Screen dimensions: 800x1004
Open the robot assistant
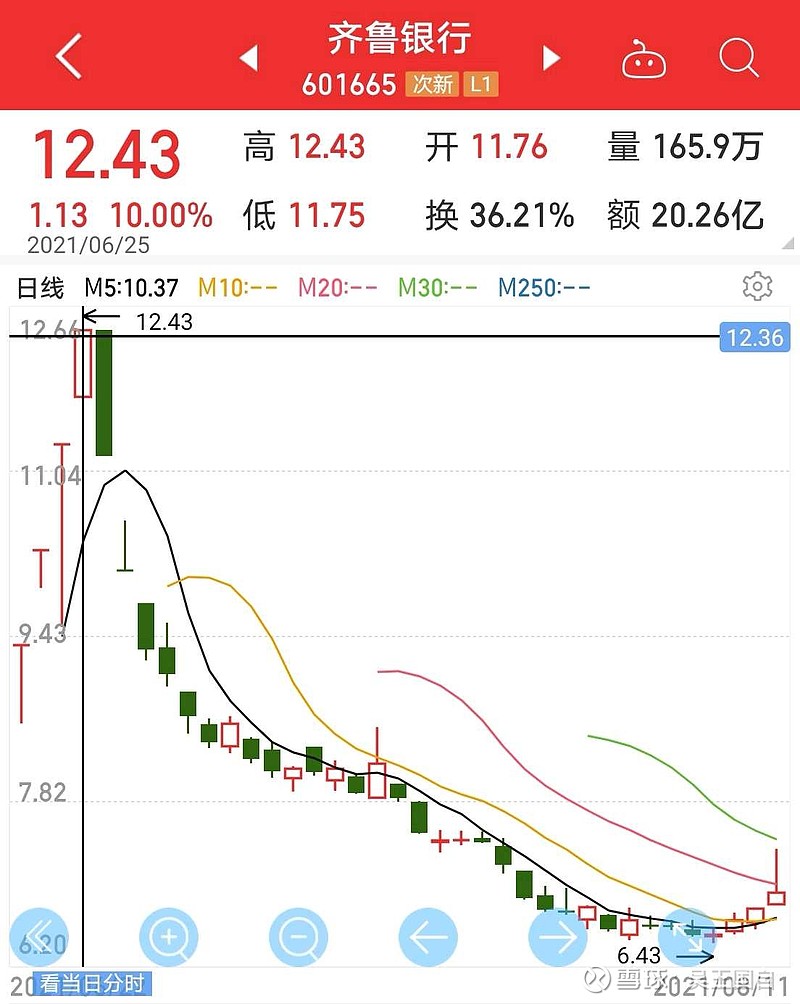click(x=643, y=59)
